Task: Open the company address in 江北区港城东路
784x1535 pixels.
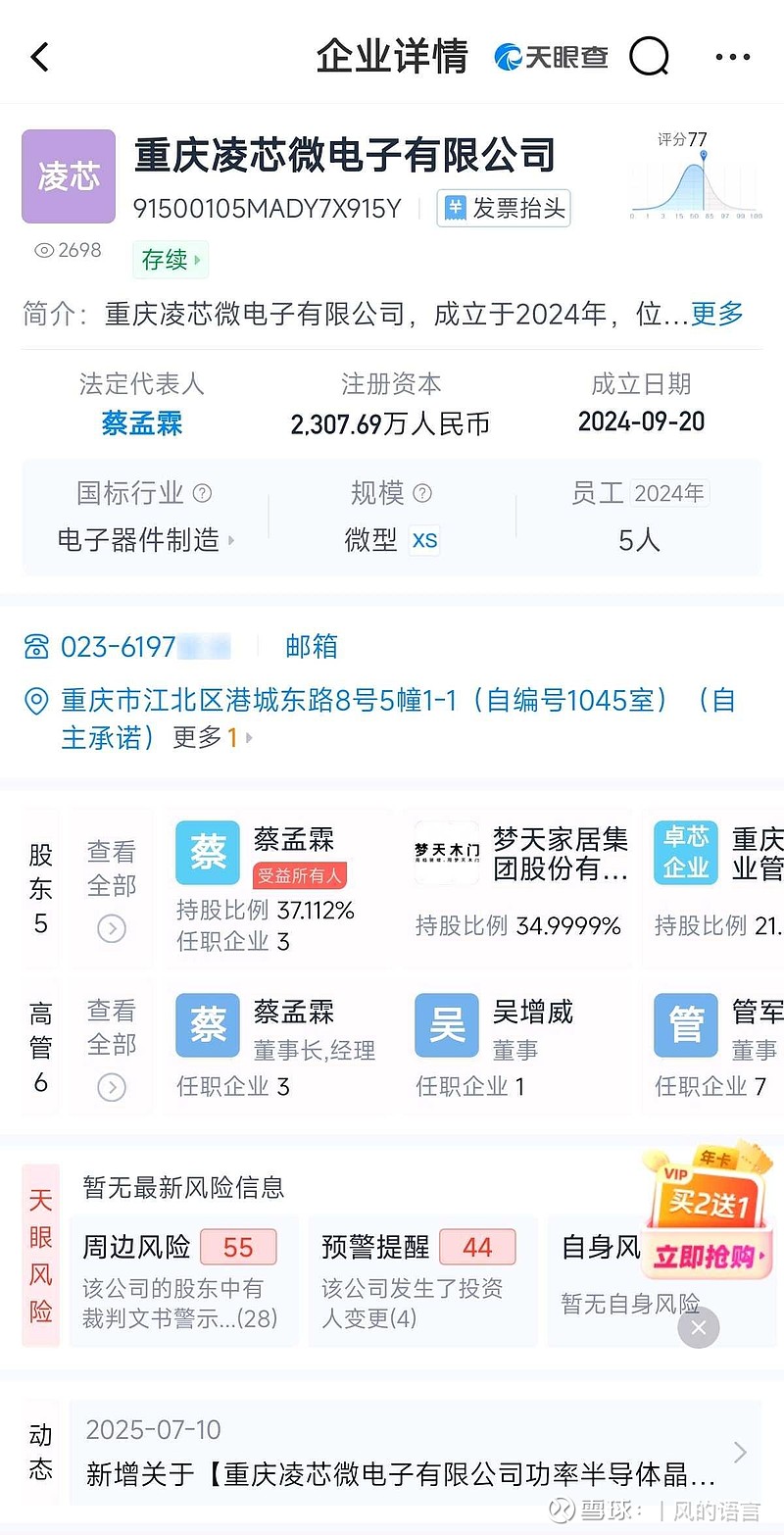Action: (x=380, y=718)
